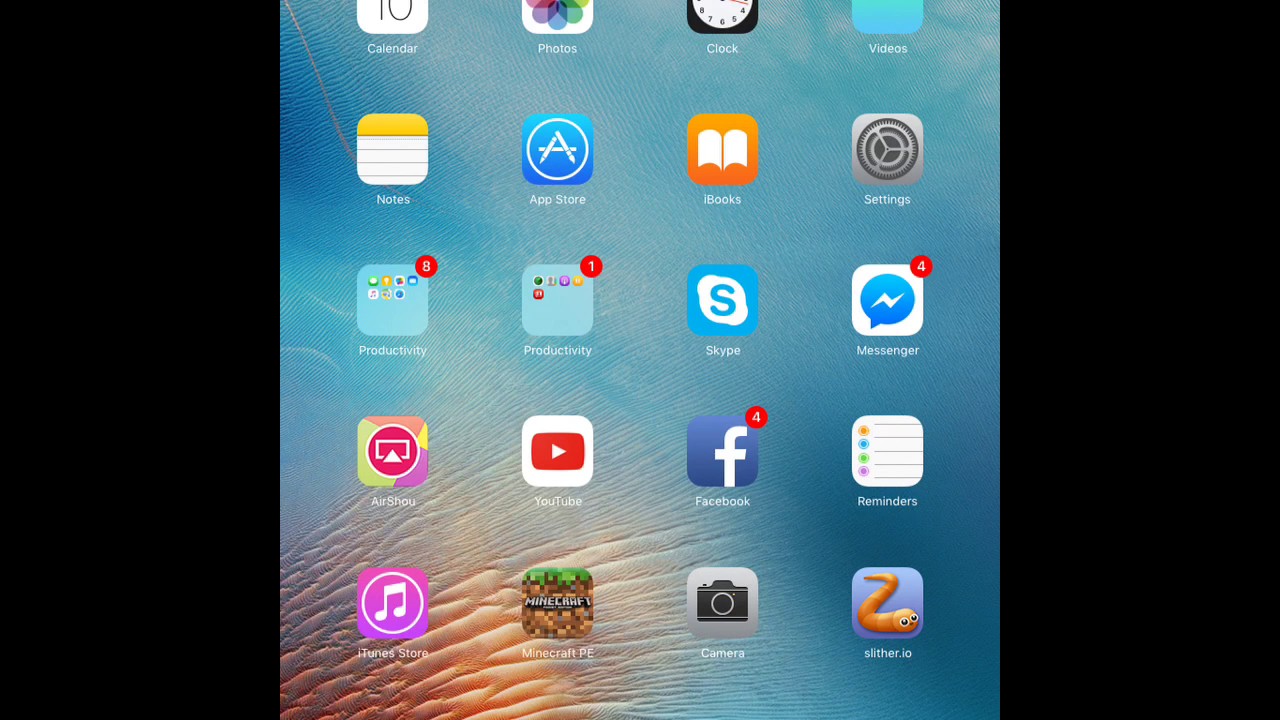Open Messenger
The width and height of the screenshot is (1280, 720).
point(887,301)
